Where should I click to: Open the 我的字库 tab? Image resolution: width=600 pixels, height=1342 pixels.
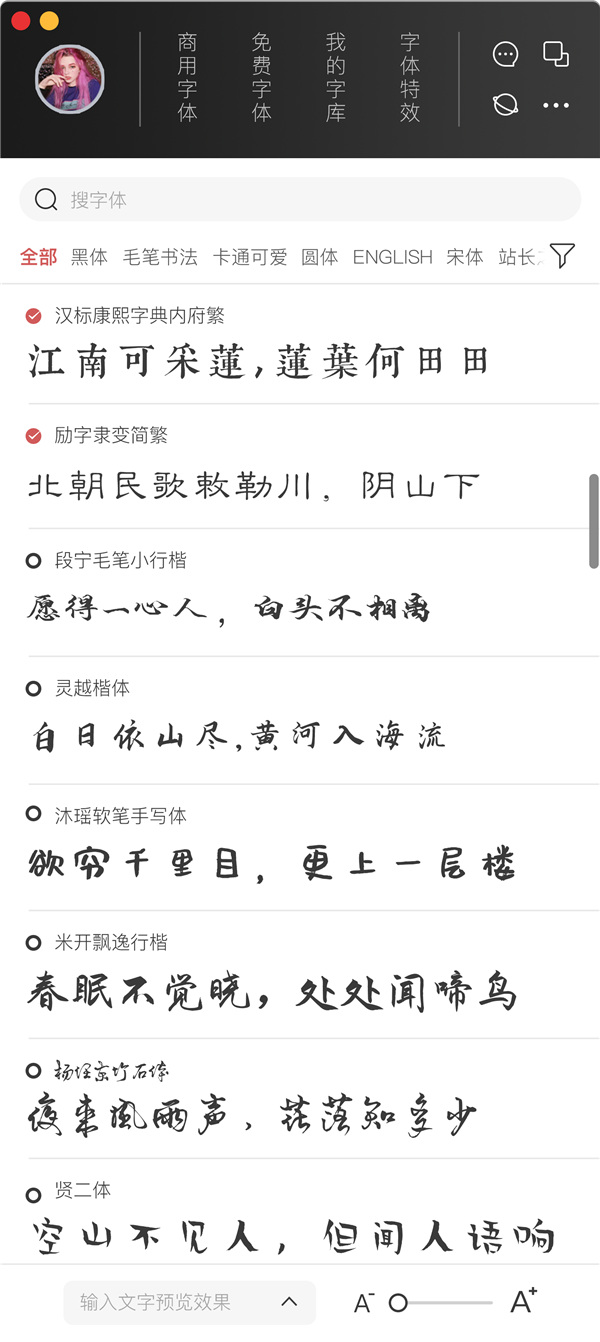(335, 78)
